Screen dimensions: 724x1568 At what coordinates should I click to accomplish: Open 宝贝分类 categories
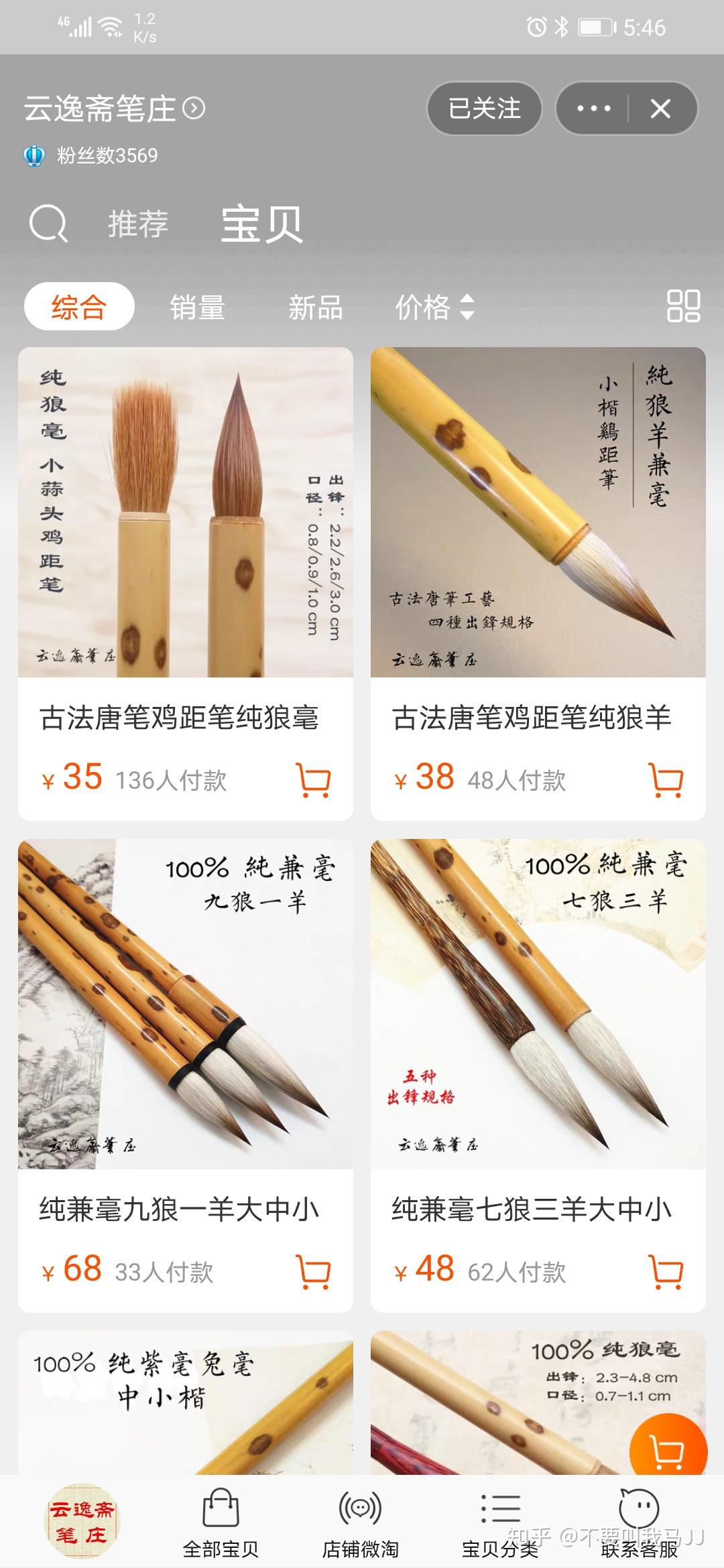(x=500, y=1521)
